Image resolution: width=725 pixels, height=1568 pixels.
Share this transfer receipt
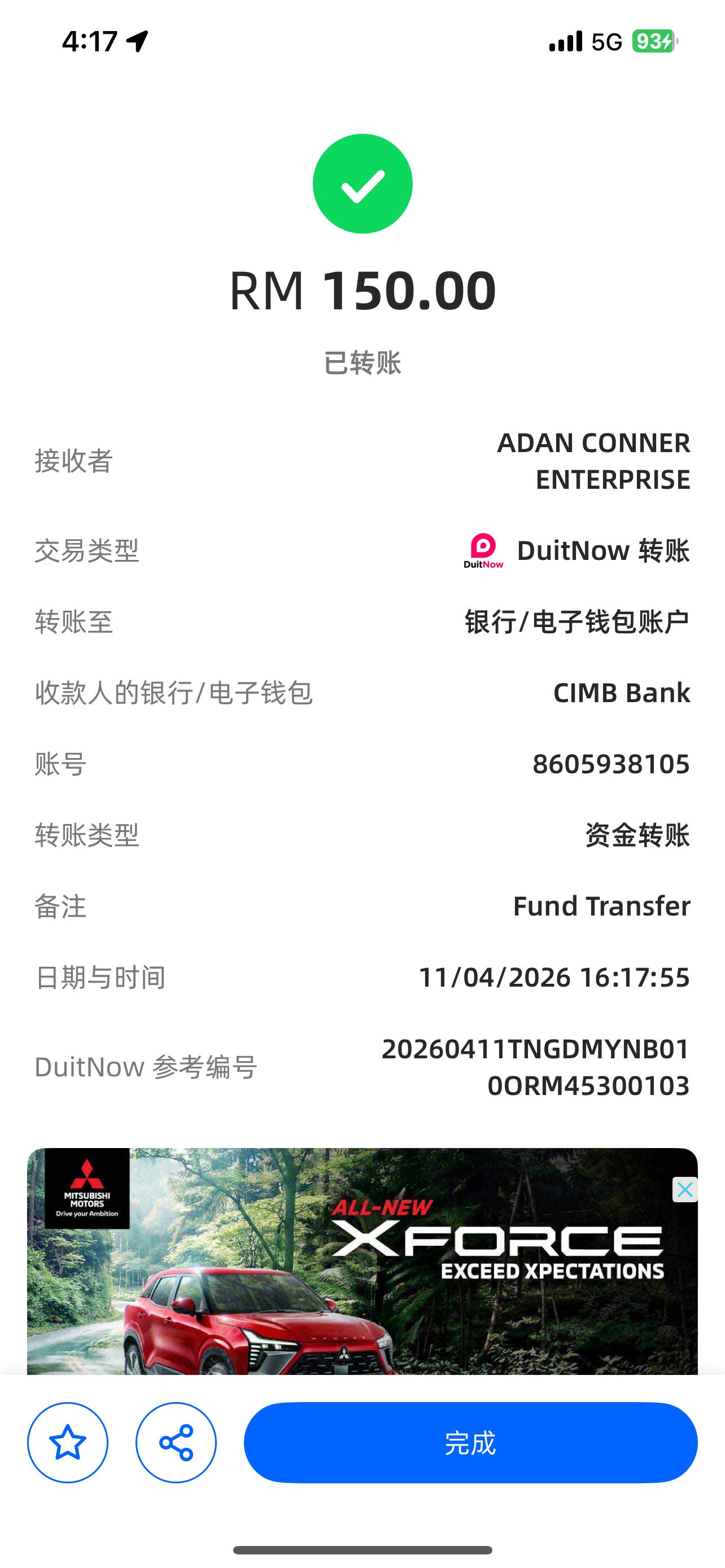176,1442
